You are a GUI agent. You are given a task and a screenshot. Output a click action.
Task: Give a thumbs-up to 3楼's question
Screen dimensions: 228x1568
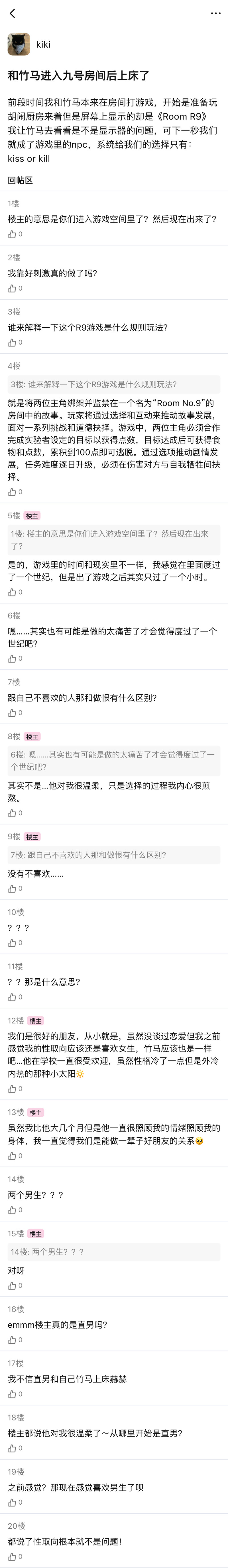12,343
